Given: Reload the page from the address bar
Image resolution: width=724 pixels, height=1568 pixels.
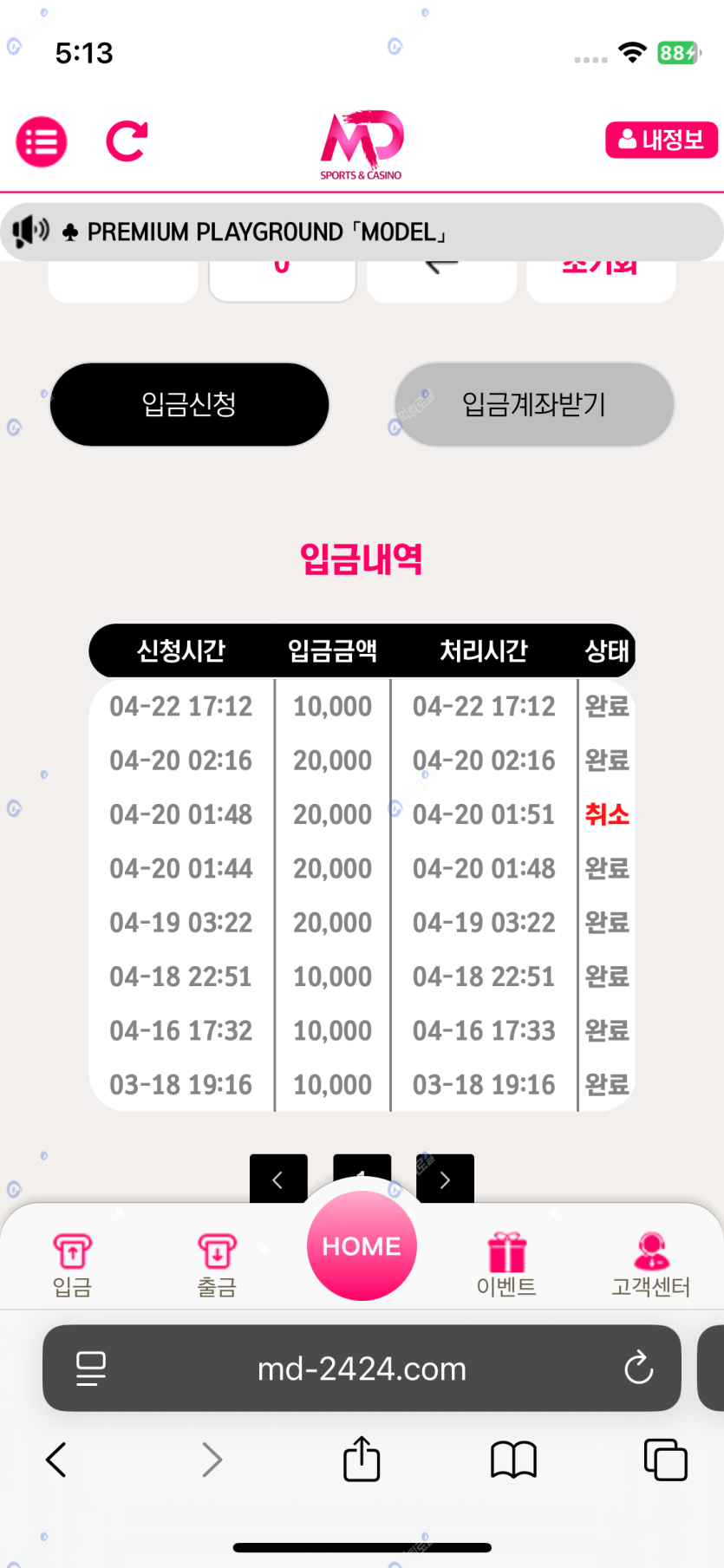Looking at the screenshot, I should tap(639, 1369).
